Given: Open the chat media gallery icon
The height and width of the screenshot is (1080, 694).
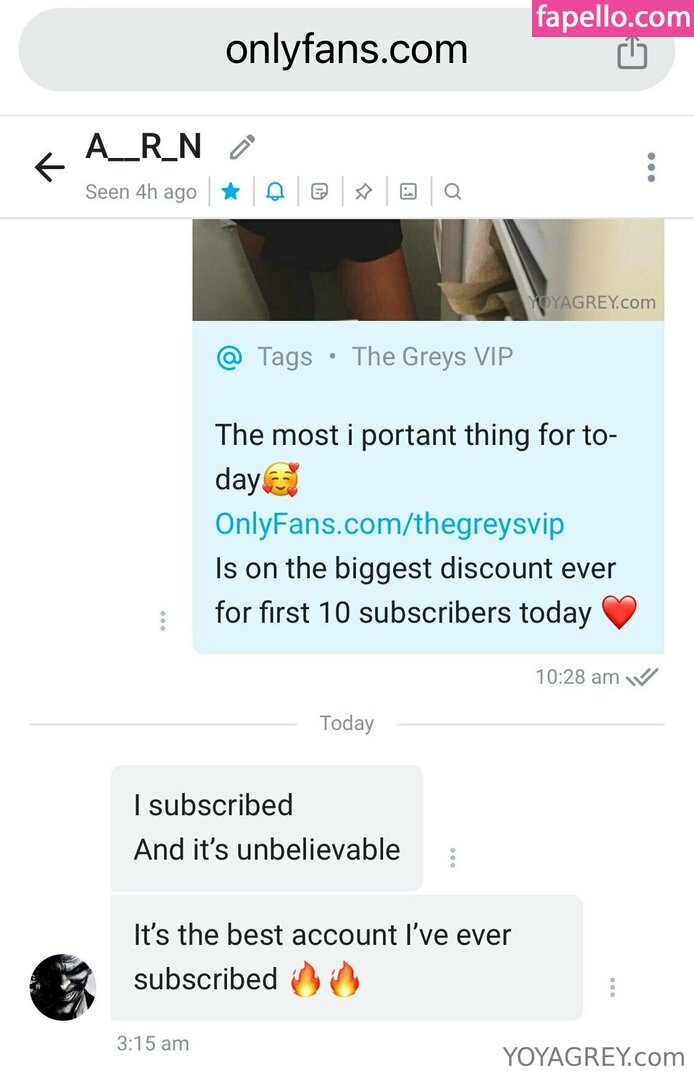Looking at the screenshot, I should coord(408,191).
